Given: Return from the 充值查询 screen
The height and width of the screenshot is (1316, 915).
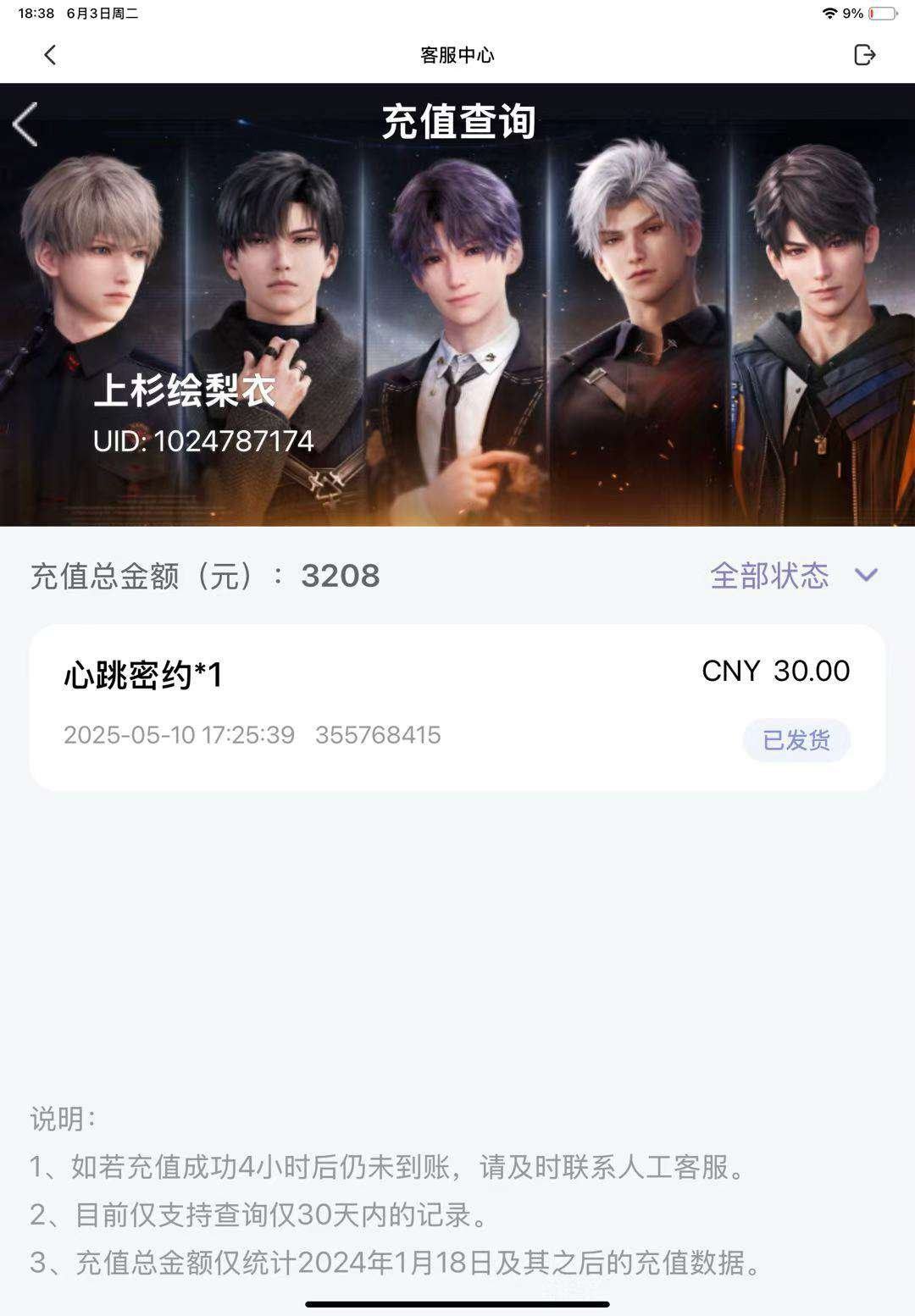Looking at the screenshot, I should pyautogui.click(x=25, y=124).
